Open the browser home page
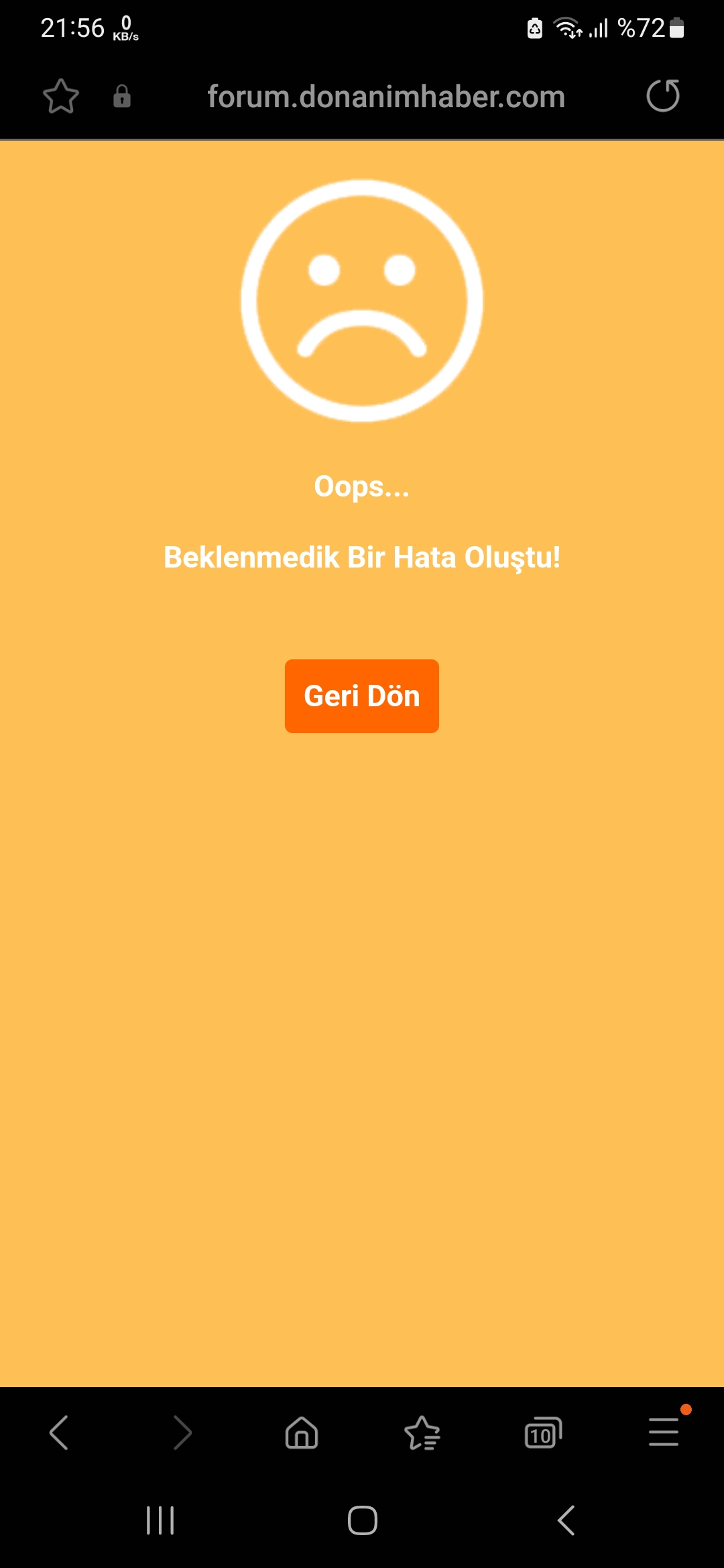This screenshot has height=1568, width=724. click(x=302, y=1433)
